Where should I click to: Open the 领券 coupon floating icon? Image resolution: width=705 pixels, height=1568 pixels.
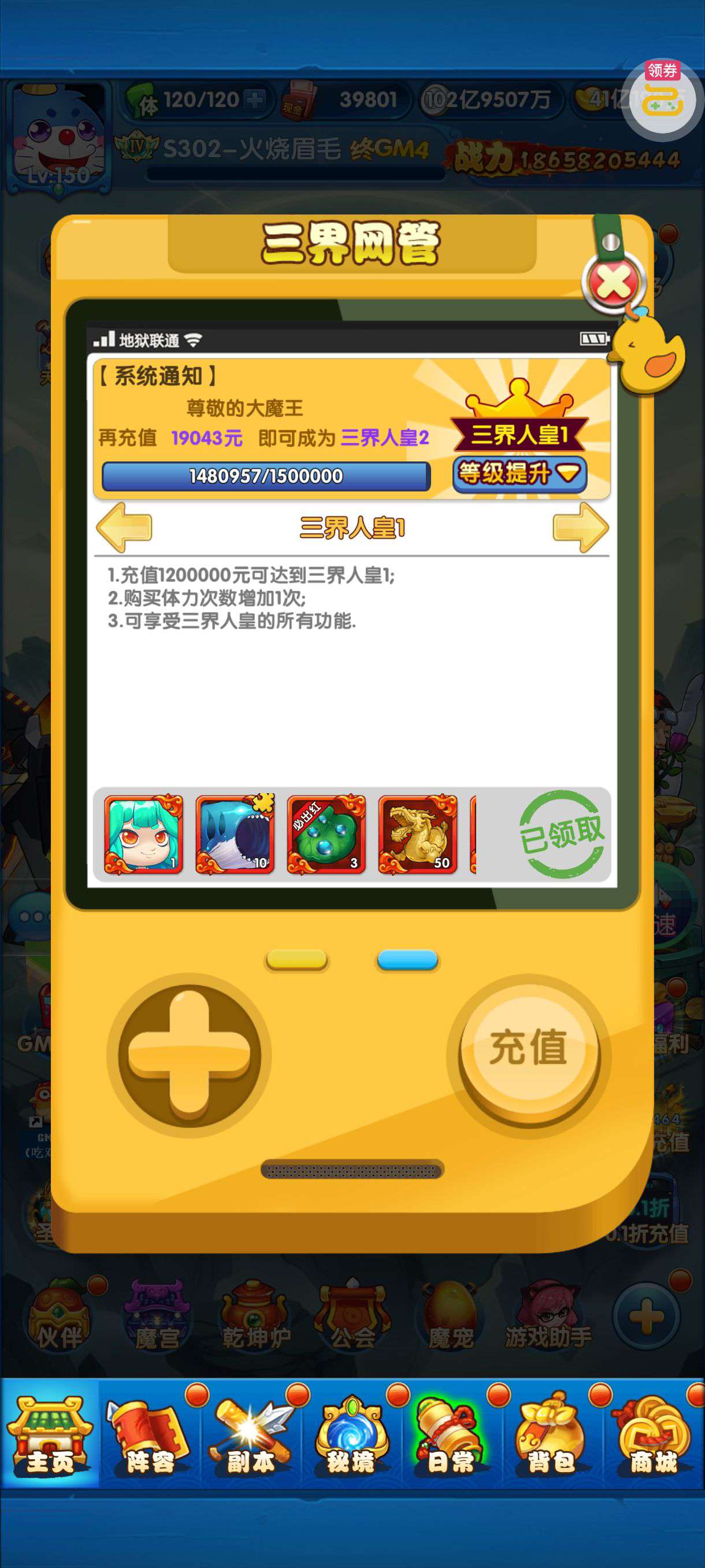662,97
